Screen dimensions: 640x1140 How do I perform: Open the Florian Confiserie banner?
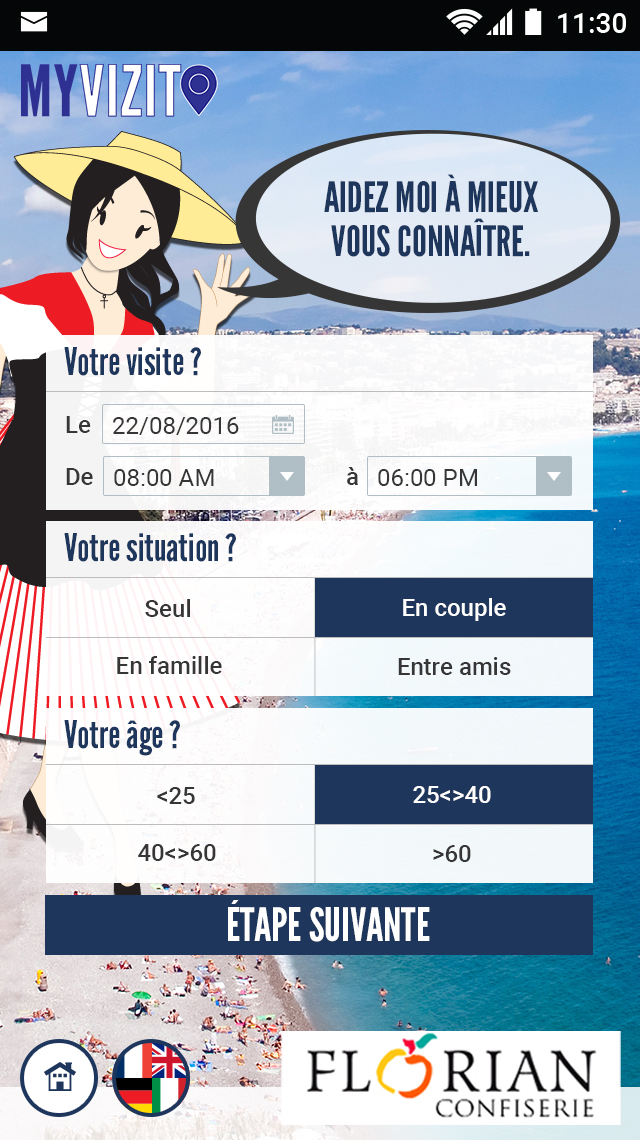point(451,1077)
